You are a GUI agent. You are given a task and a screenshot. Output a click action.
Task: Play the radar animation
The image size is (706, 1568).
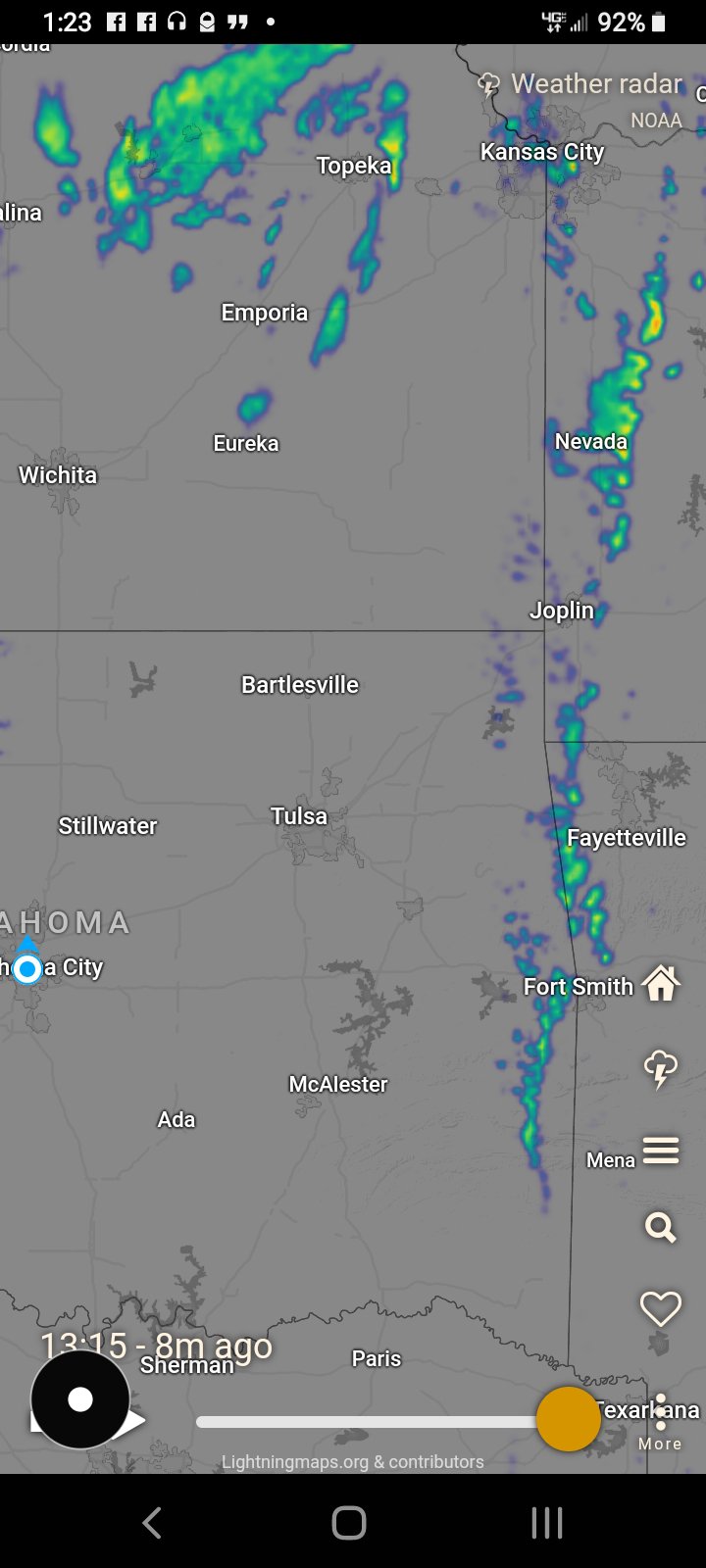click(x=136, y=1420)
